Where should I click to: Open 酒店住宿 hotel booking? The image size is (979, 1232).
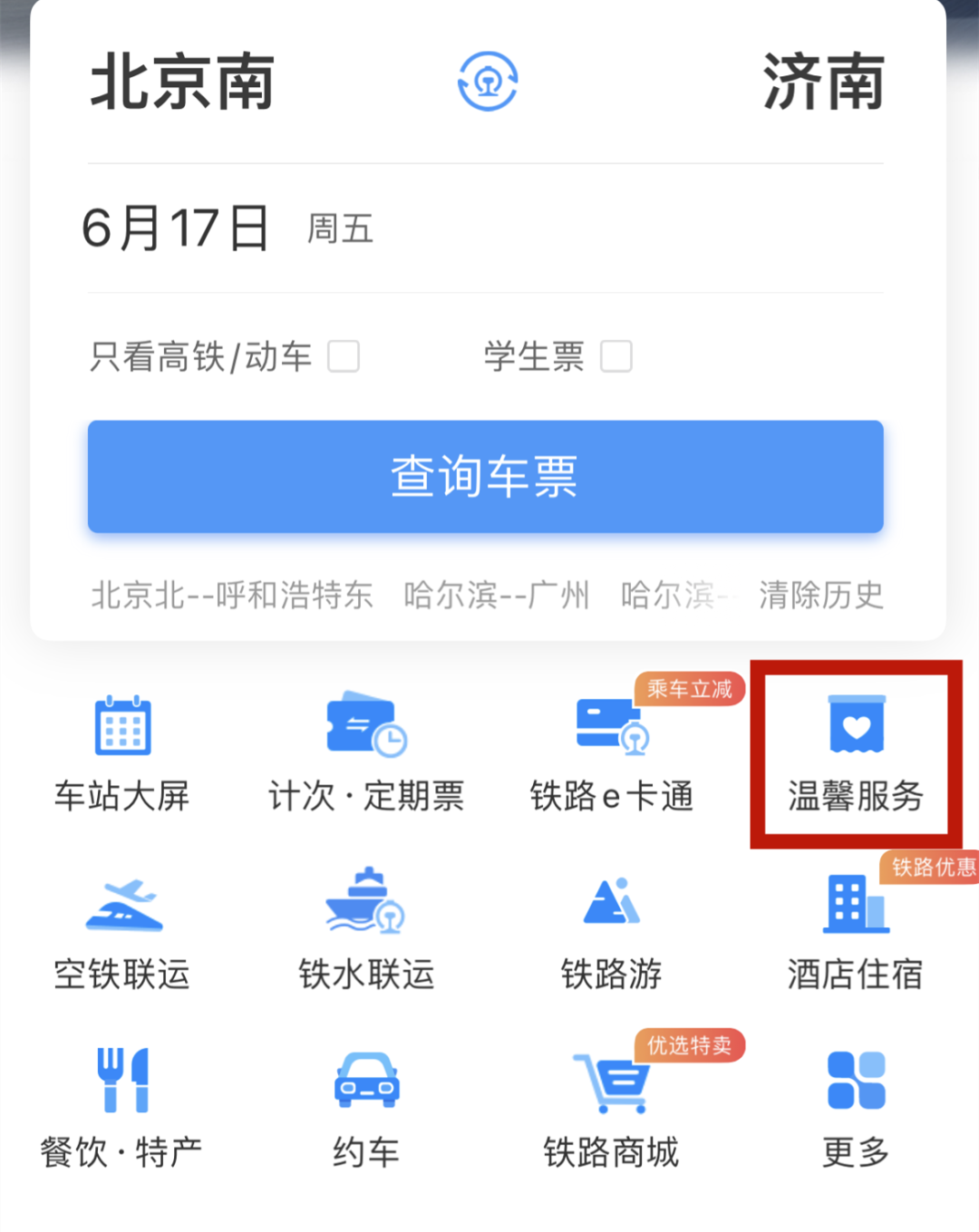[x=856, y=931]
